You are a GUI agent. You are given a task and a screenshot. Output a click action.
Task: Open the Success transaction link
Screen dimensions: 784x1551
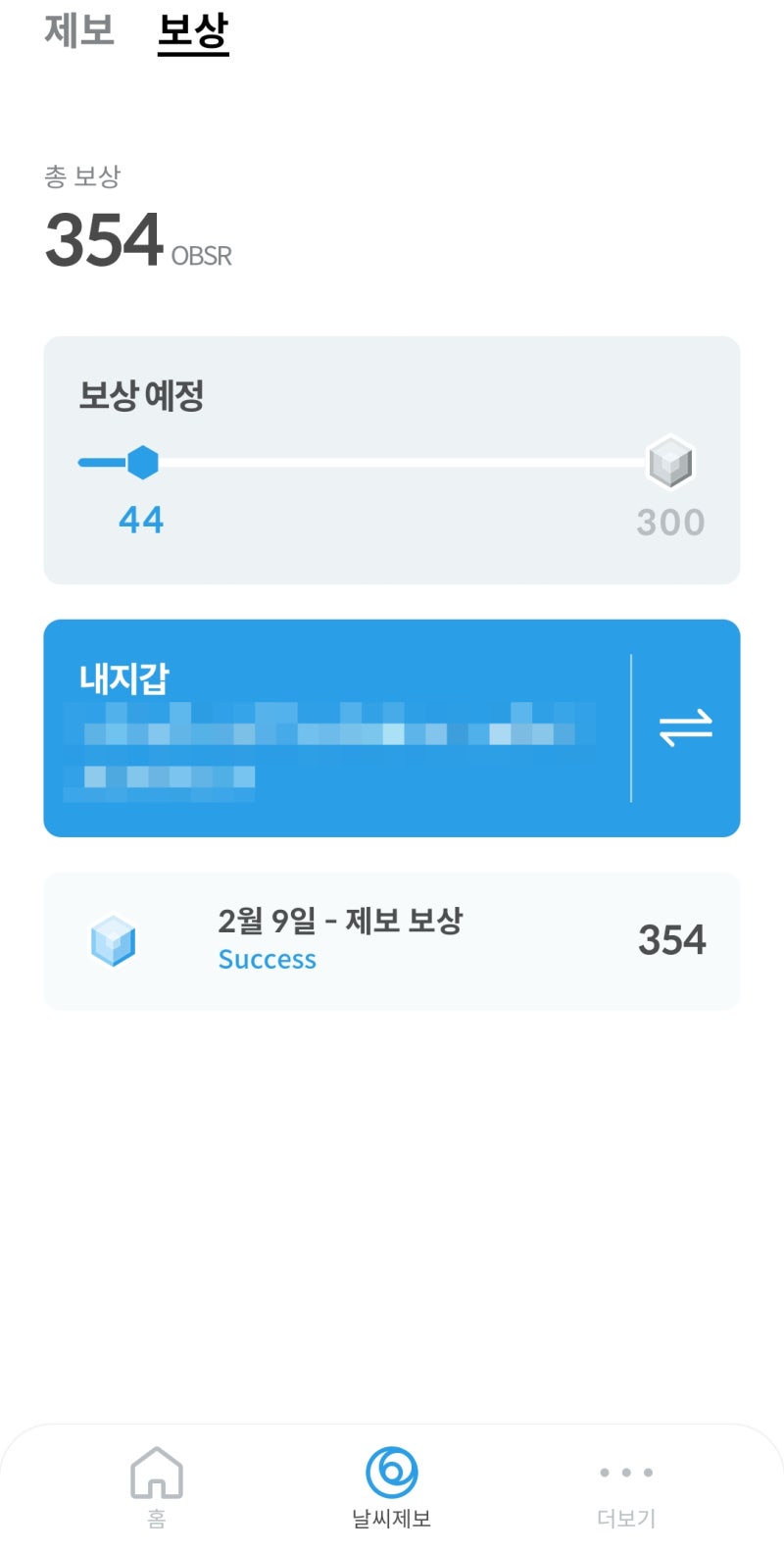(267, 959)
